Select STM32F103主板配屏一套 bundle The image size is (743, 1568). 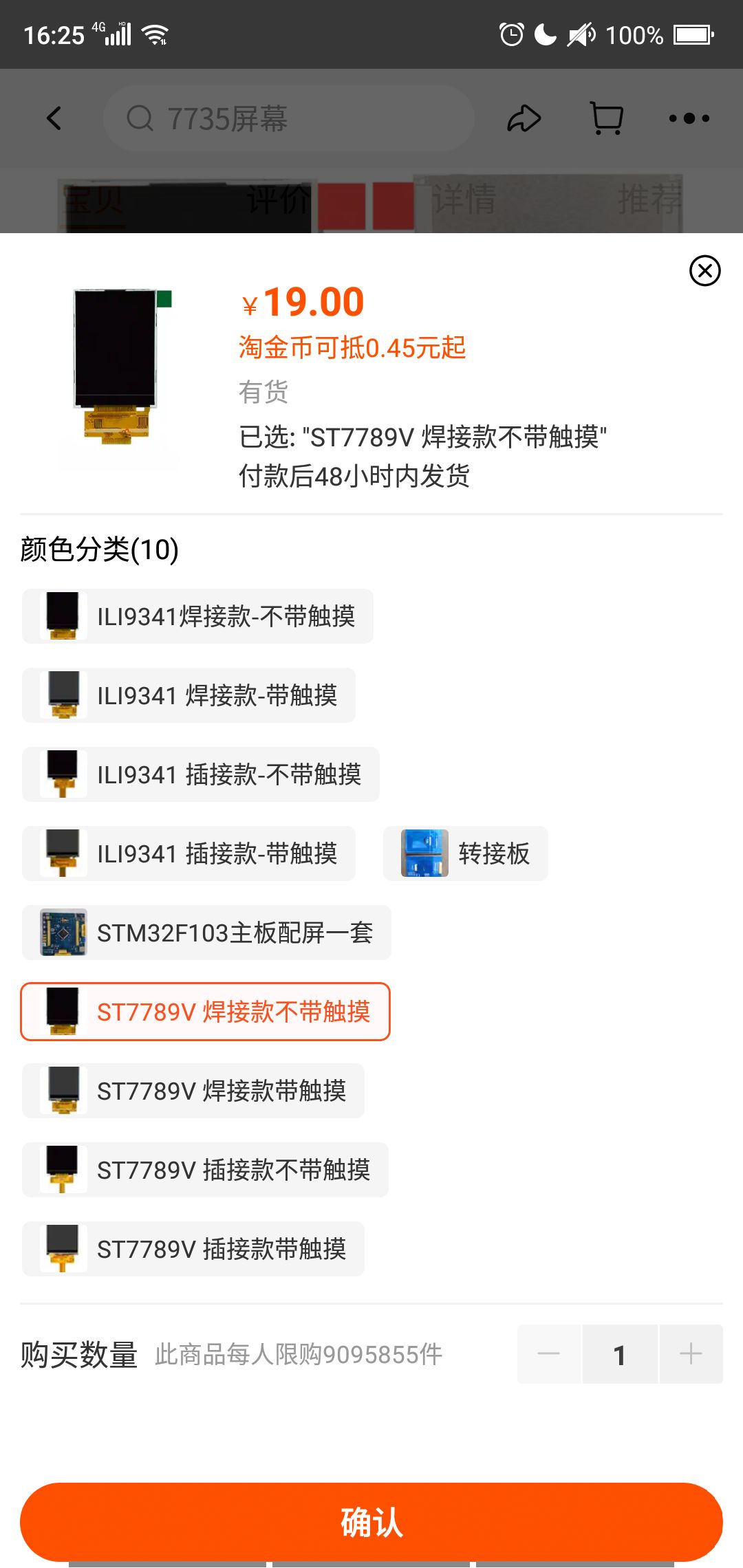click(x=206, y=933)
